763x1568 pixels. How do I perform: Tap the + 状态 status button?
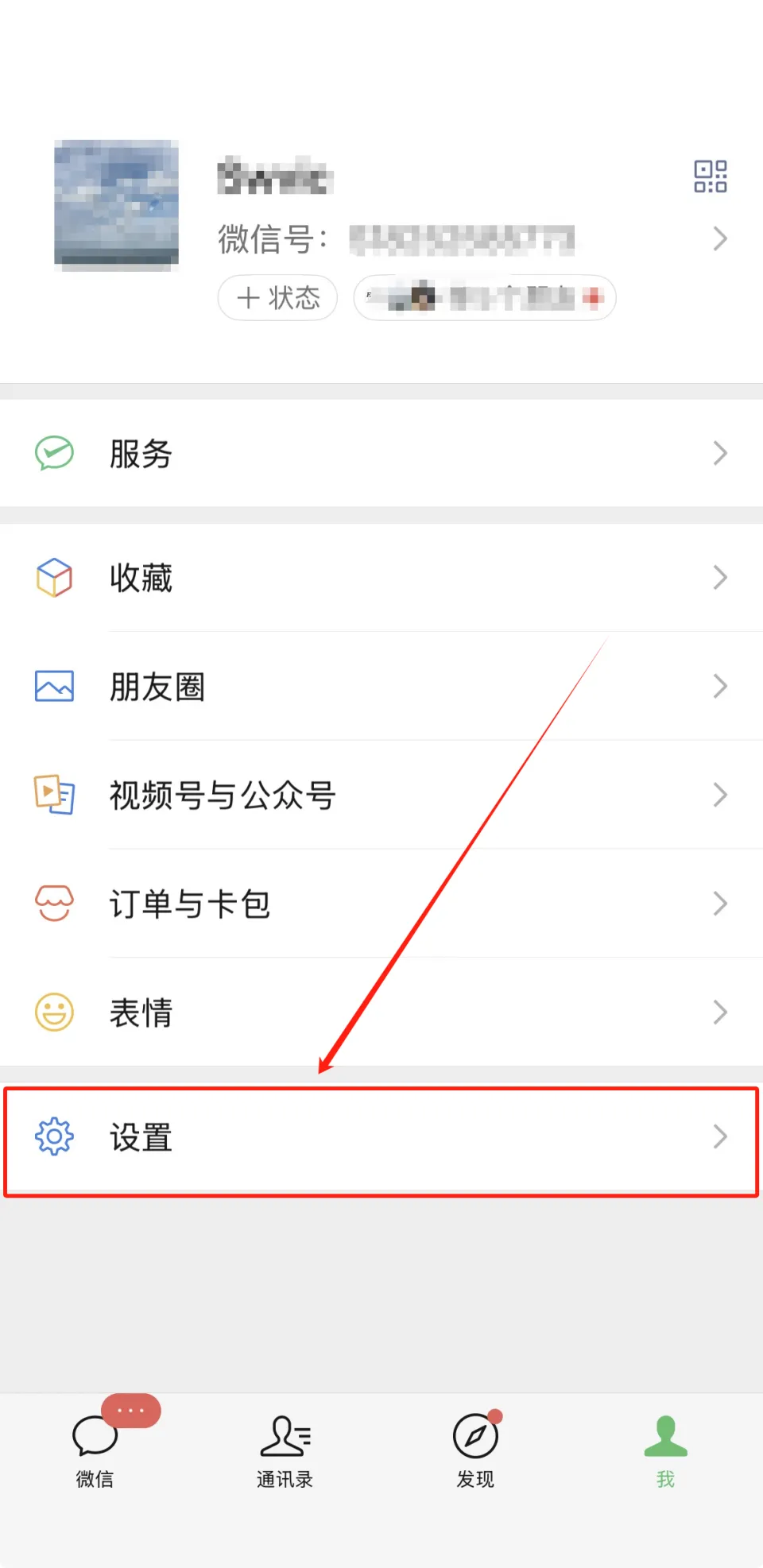277,297
